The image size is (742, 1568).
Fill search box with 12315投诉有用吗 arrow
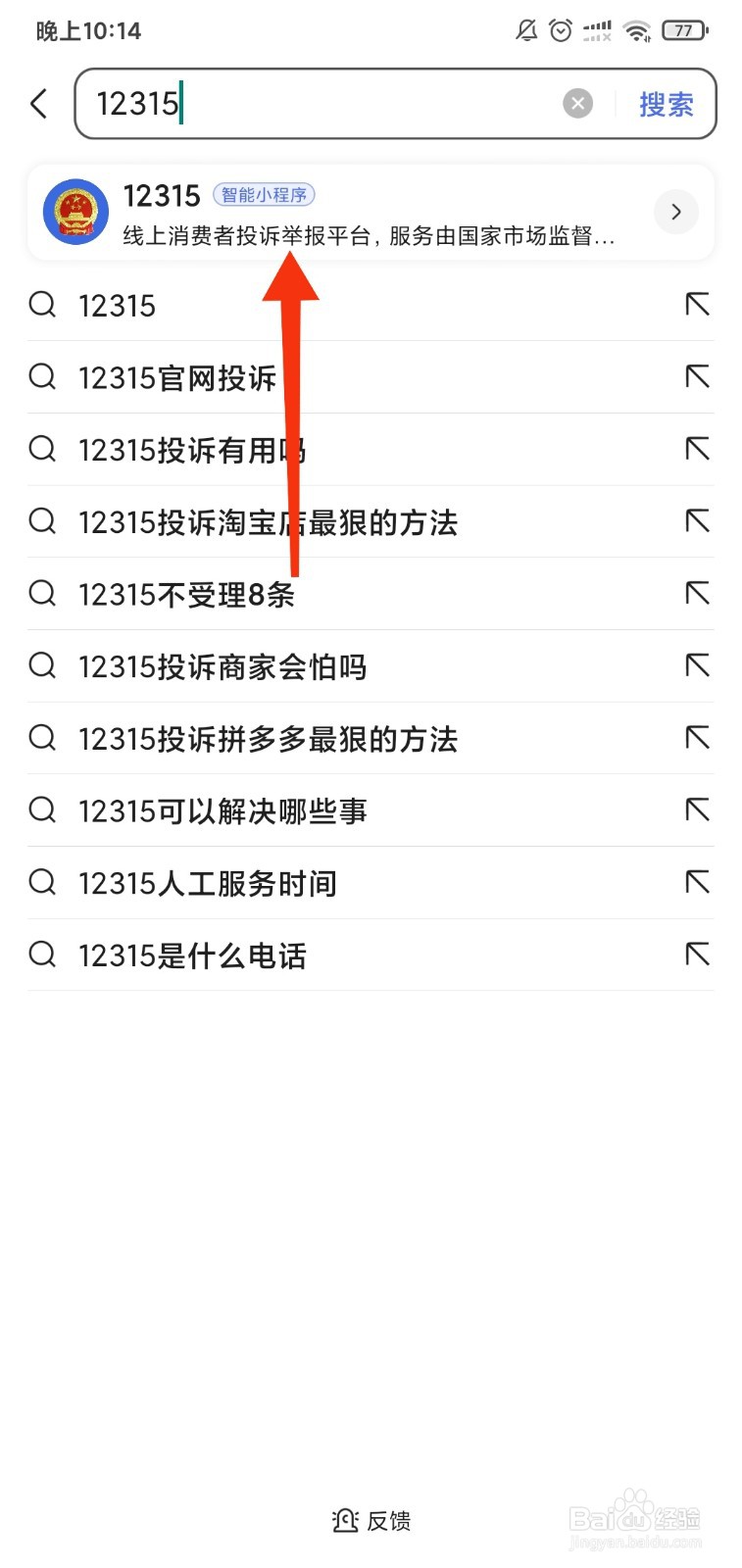pos(697,449)
